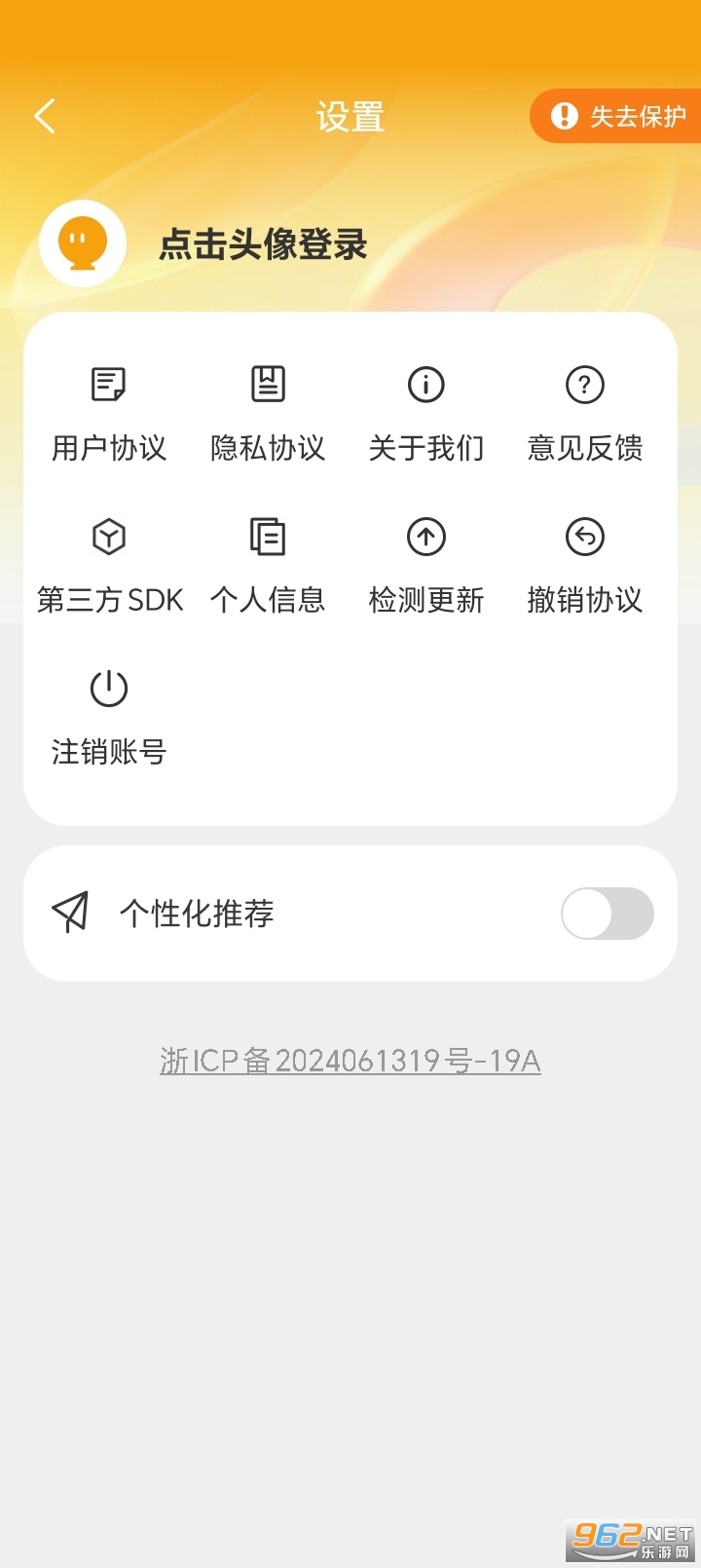Enable the 个性化推荐 recommendation switch
This screenshot has width=701, height=1568.
coord(607,913)
